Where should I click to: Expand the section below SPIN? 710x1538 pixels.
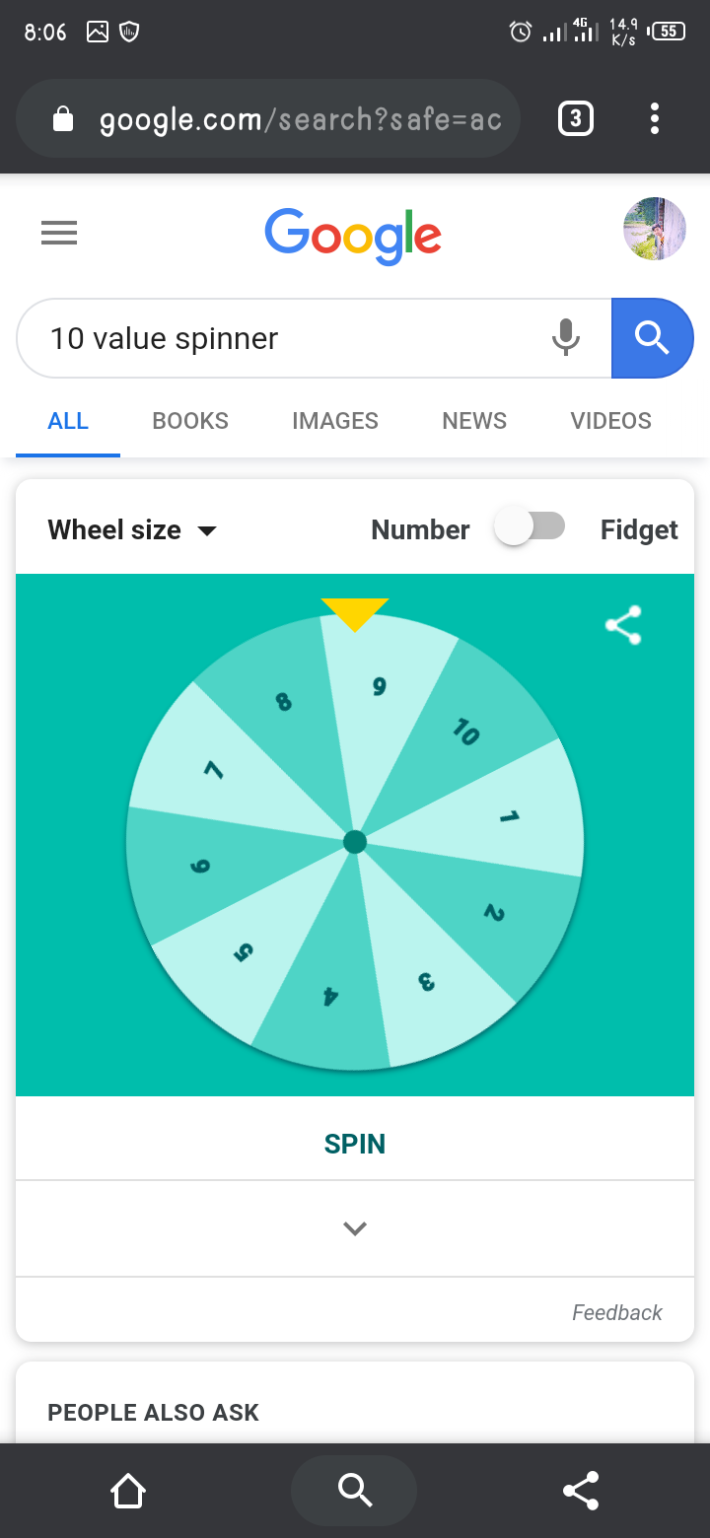click(x=355, y=1228)
